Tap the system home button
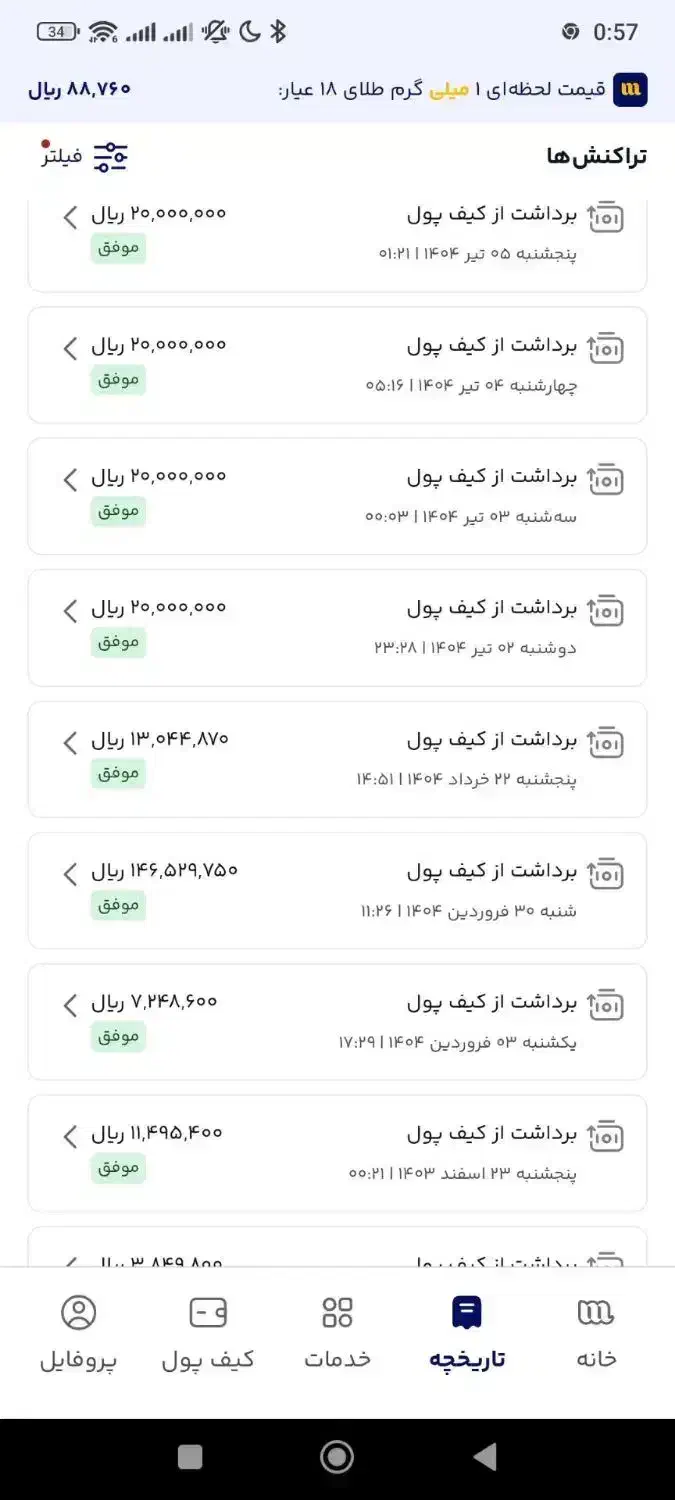Image resolution: width=675 pixels, height=1500 pixels. tap(337, 1457)
